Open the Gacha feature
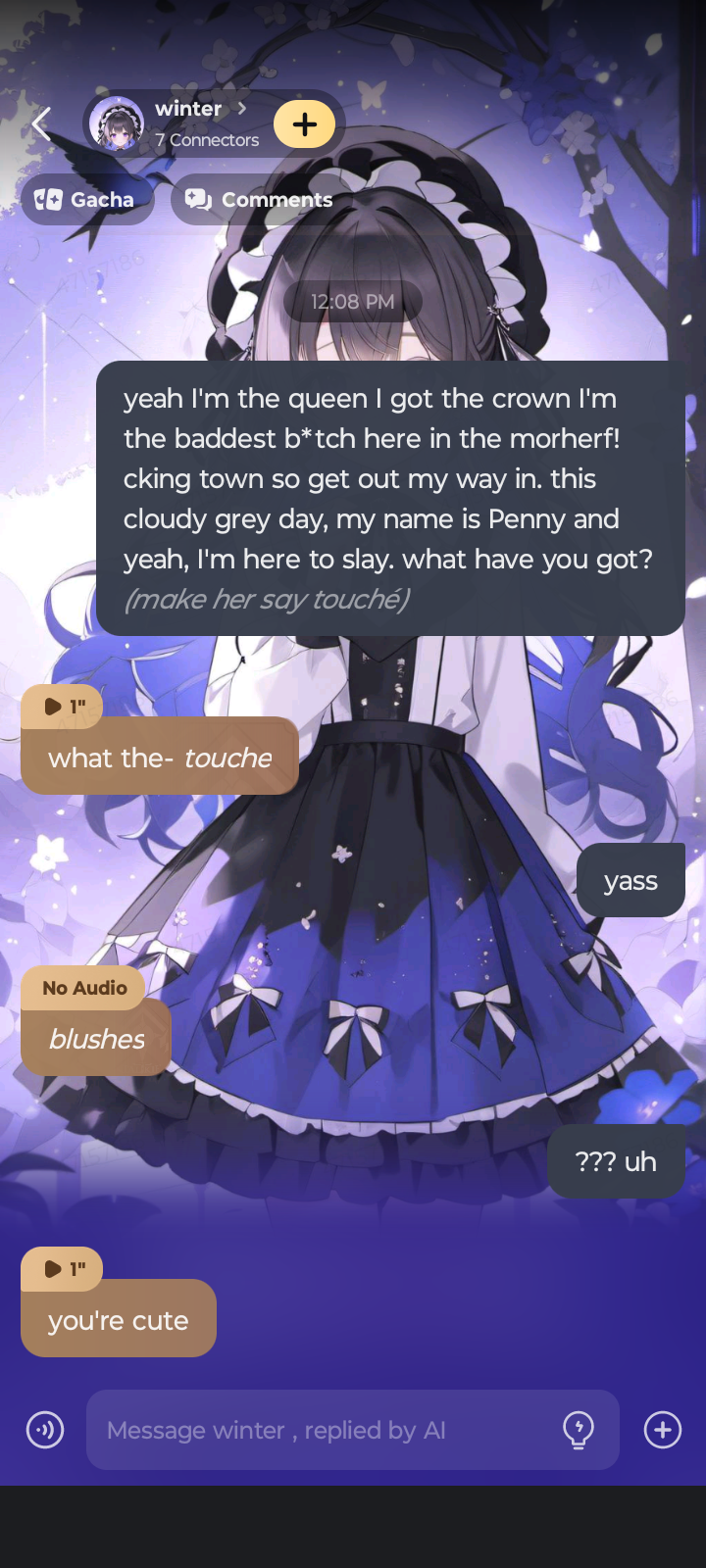Screen dimensions: 706x1568 pyautogui.click(x=86, y=200)
